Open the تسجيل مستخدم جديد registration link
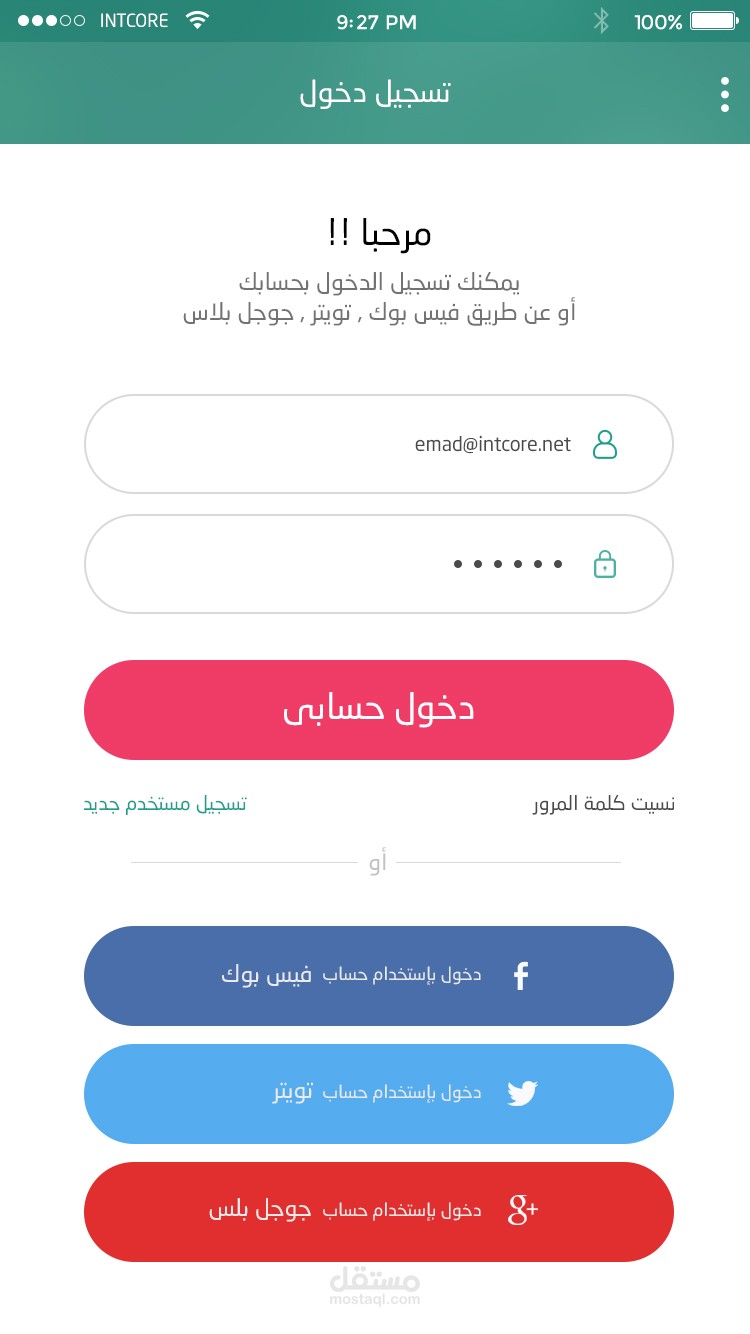The width and height of the screenshot is (750, 1334). click(x=165, y=804)
